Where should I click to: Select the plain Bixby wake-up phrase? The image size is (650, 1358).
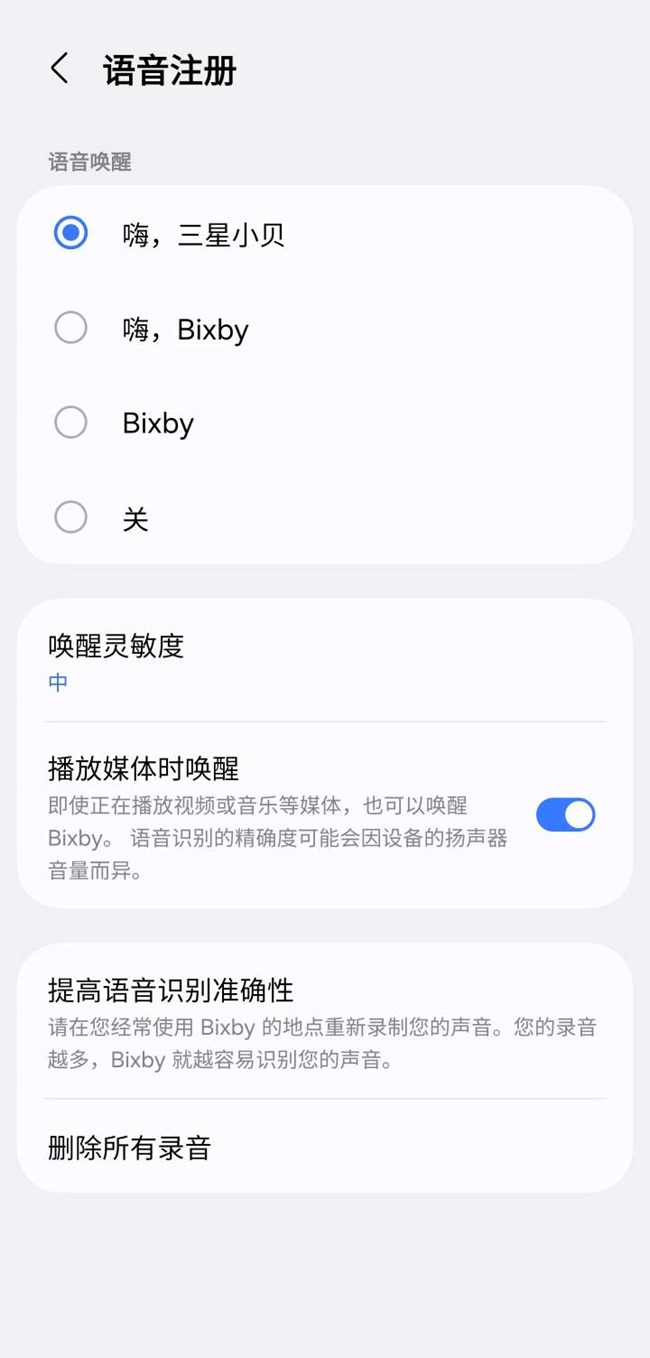(x=71, y=423)
